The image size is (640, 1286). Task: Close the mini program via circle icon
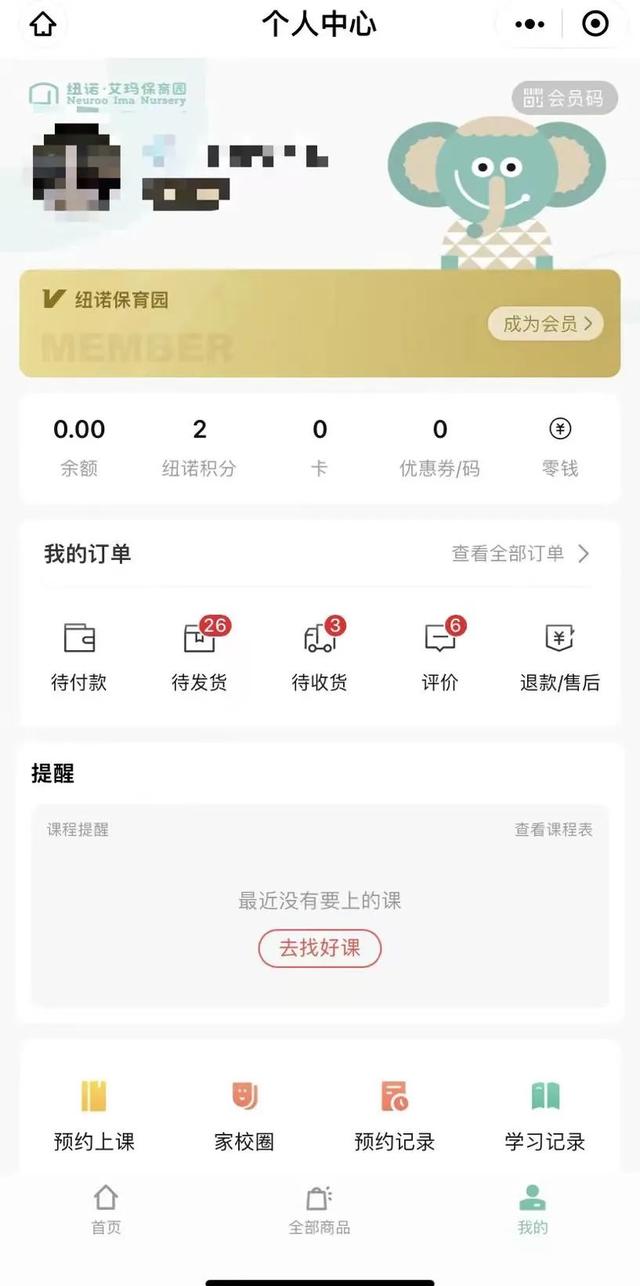(595, 24)
